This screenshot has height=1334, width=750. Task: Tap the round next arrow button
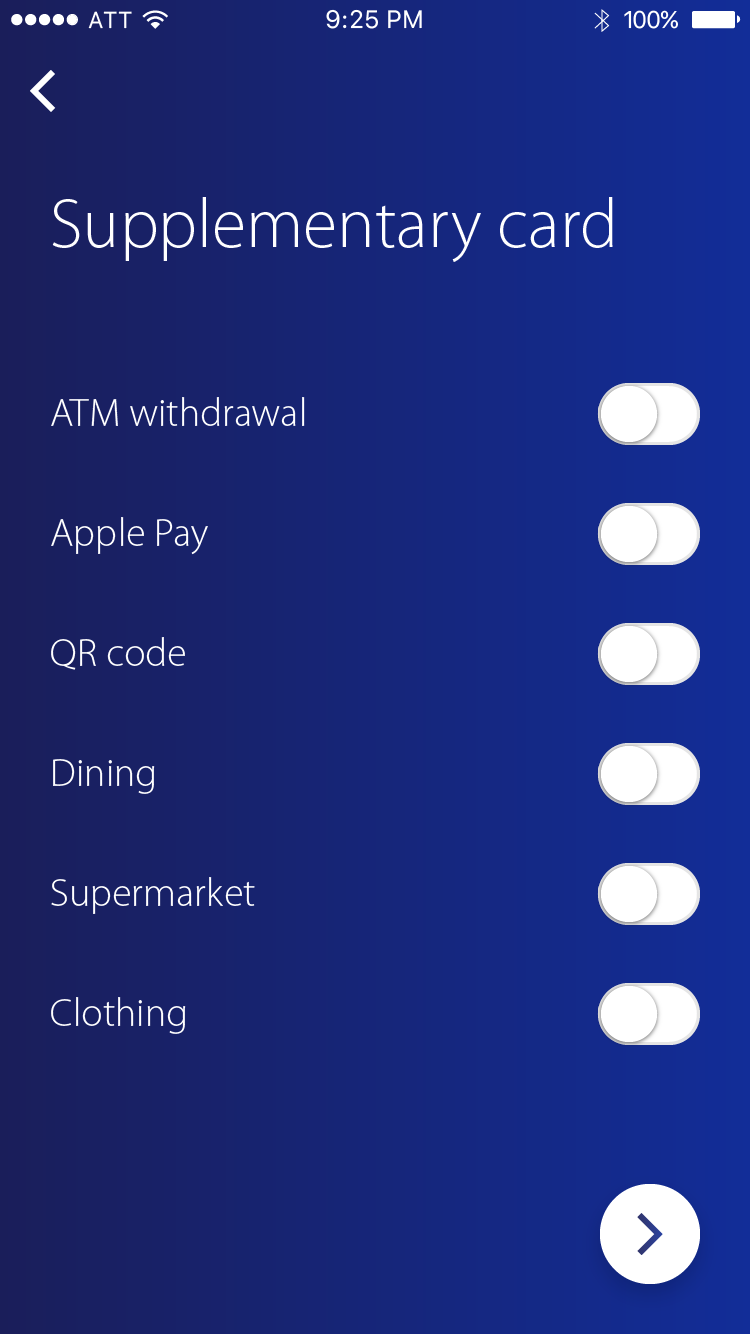click(650, 1234)
